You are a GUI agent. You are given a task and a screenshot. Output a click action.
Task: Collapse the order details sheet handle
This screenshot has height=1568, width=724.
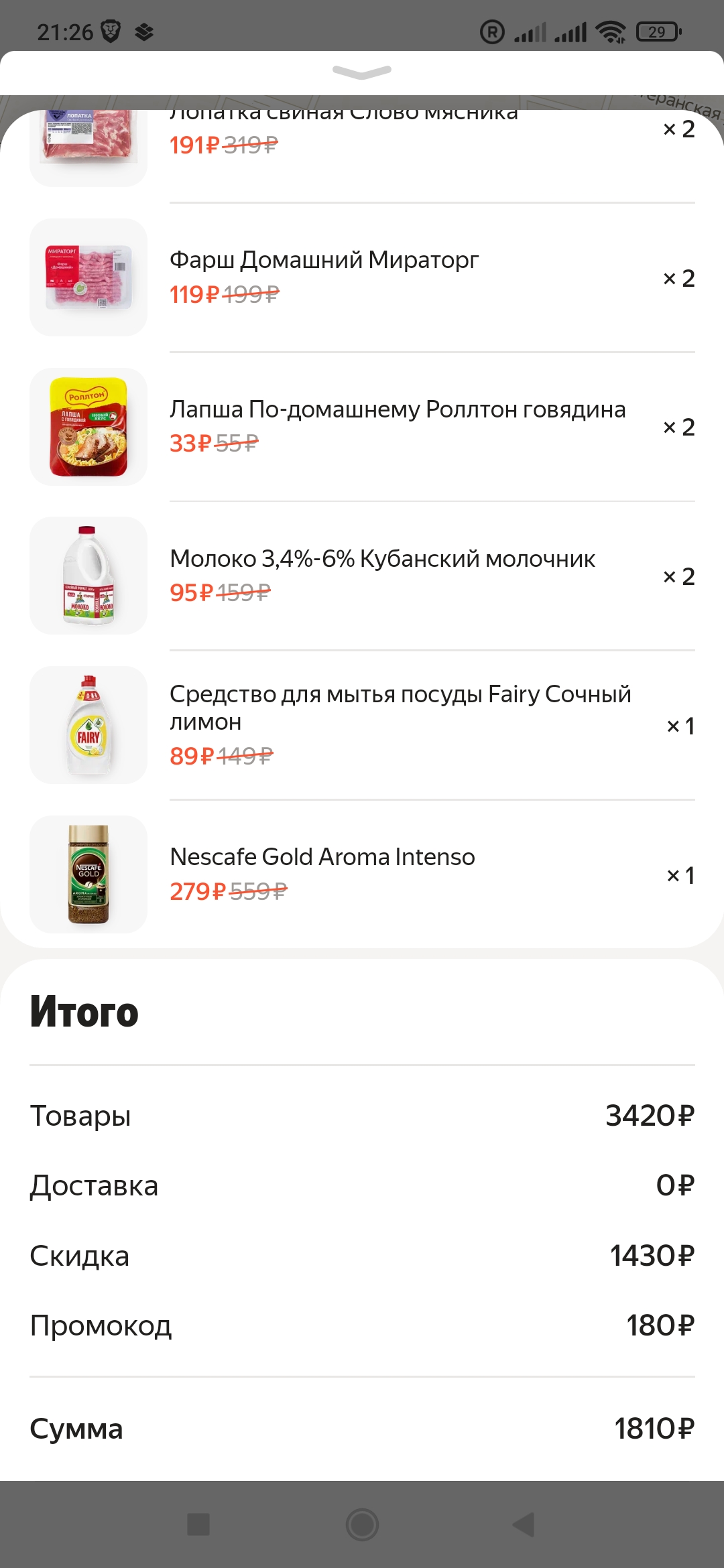(x=362, y=72)
